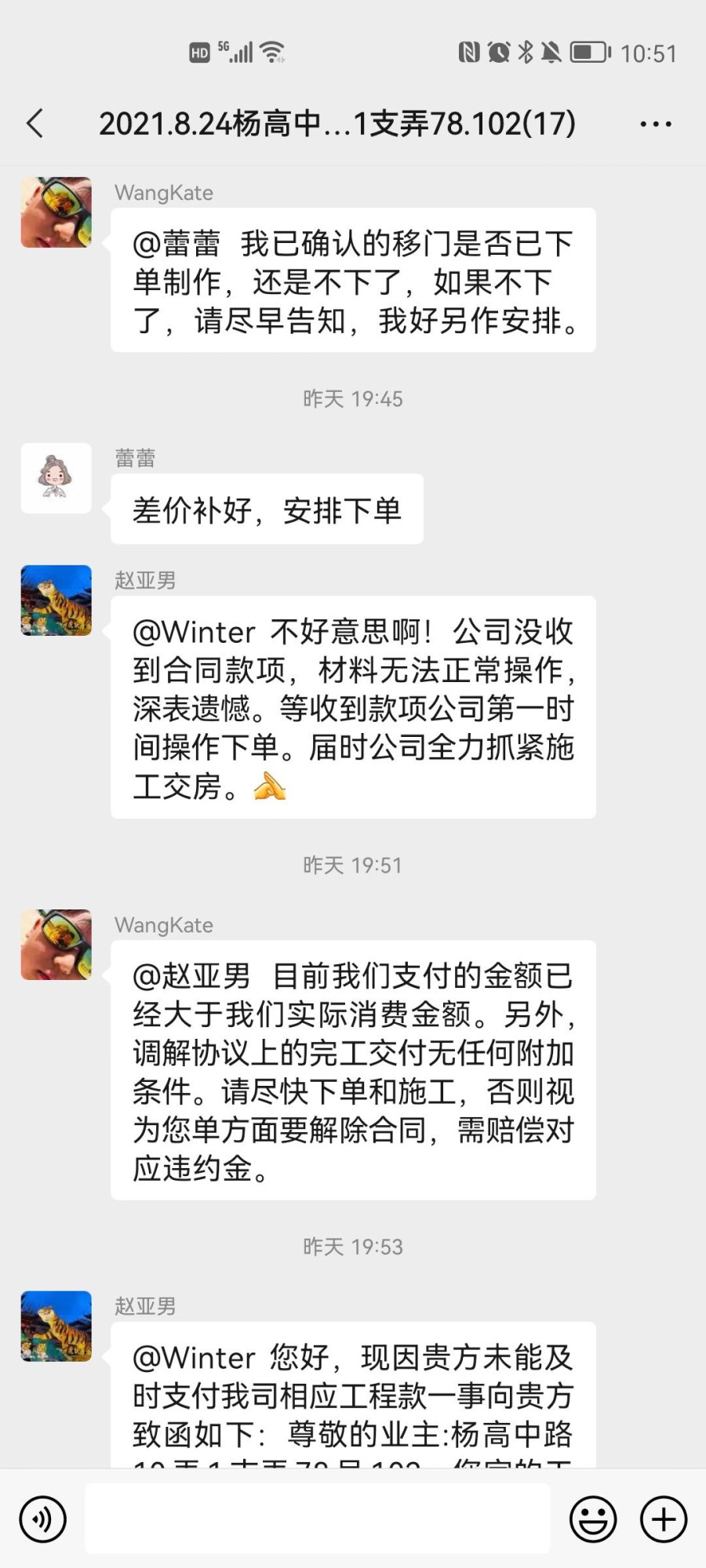Open WangKate's avatar beside the 移门 message

tap(56, 212)
